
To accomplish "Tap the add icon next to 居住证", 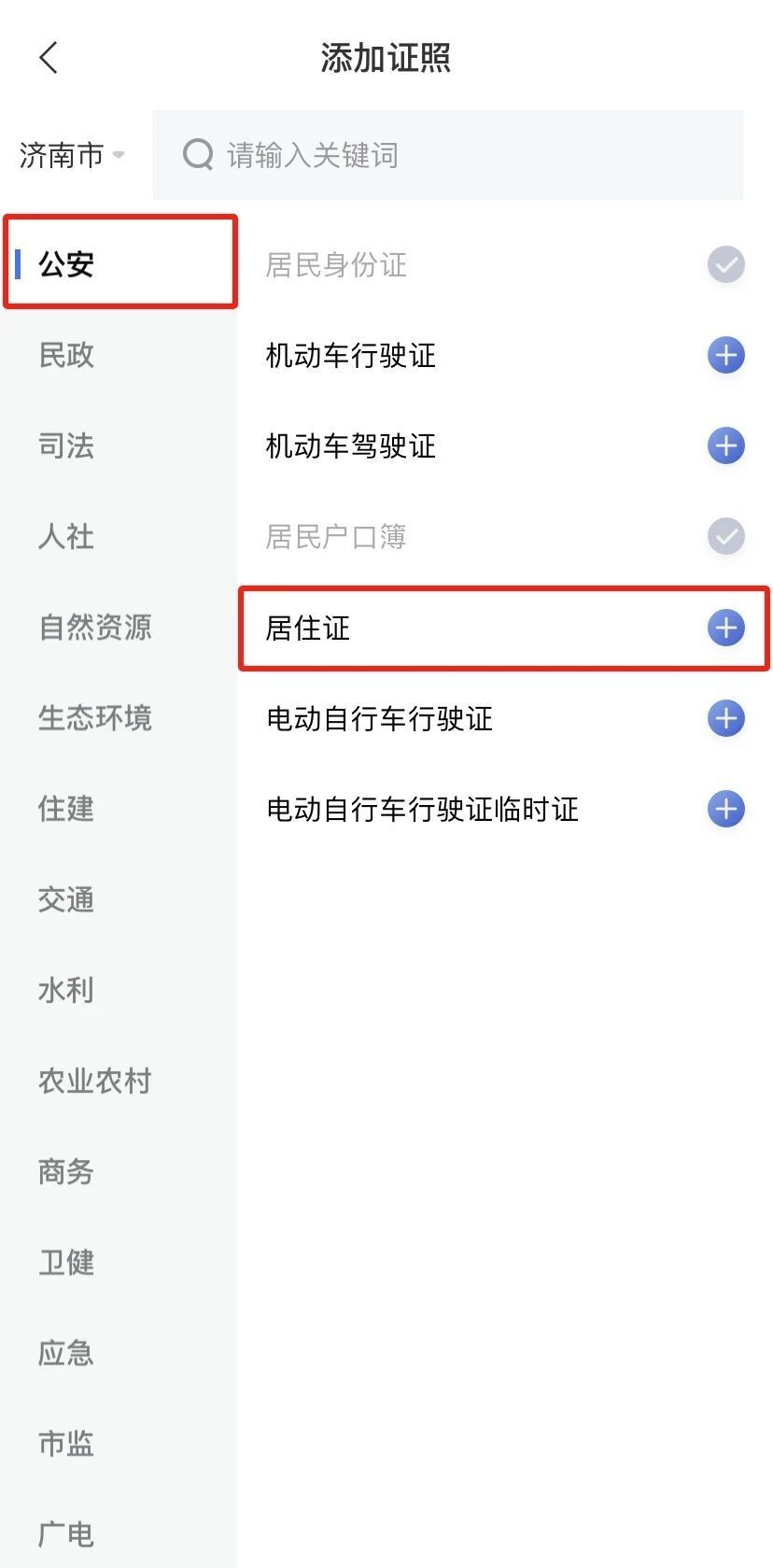I will pos(725,629).
